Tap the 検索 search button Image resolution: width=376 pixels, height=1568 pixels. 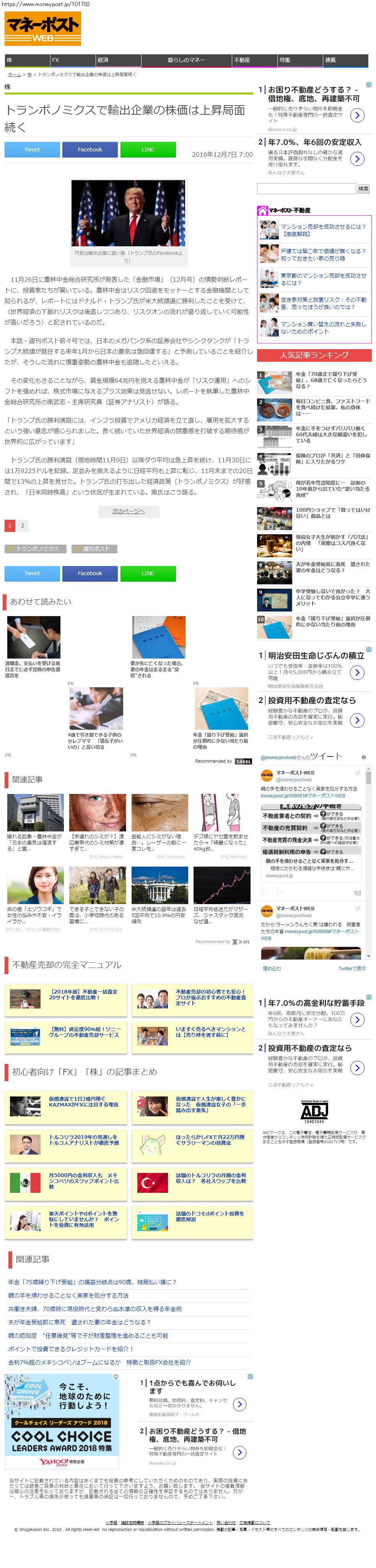point(363,189)
